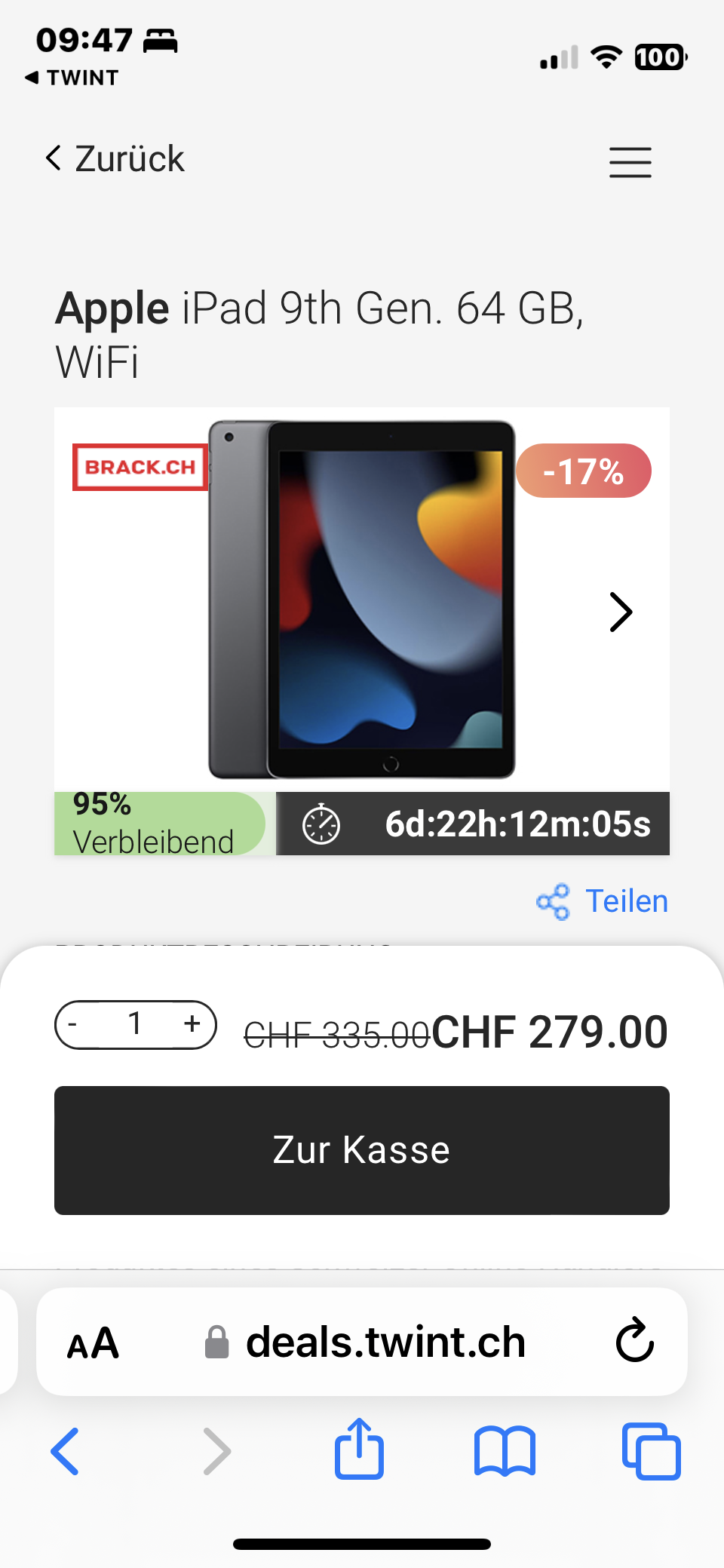Reload the page
The width and height of the screenshot is (724, 1568).
(634, 1341)
